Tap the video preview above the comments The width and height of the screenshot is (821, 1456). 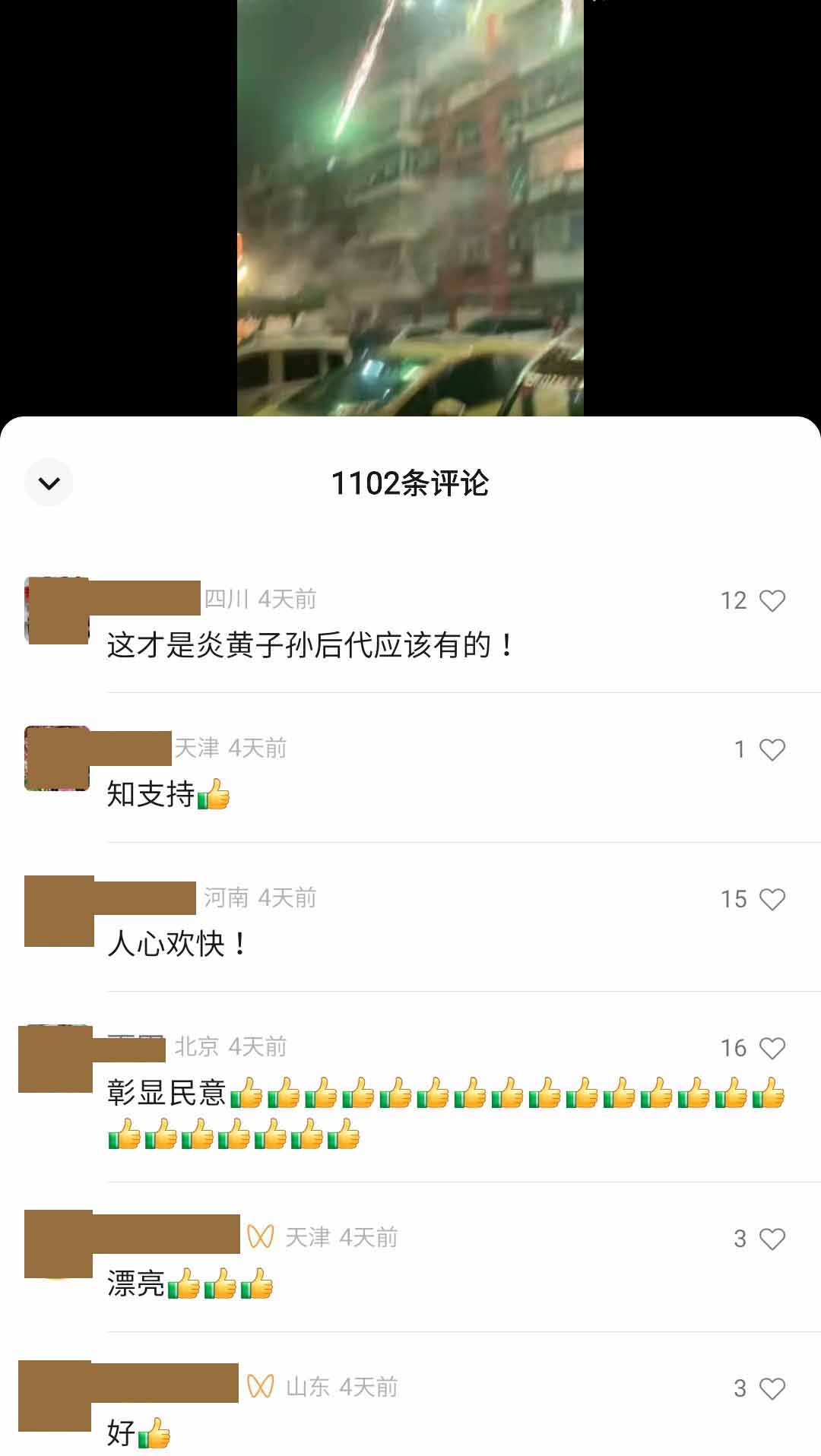coord(410,208)
